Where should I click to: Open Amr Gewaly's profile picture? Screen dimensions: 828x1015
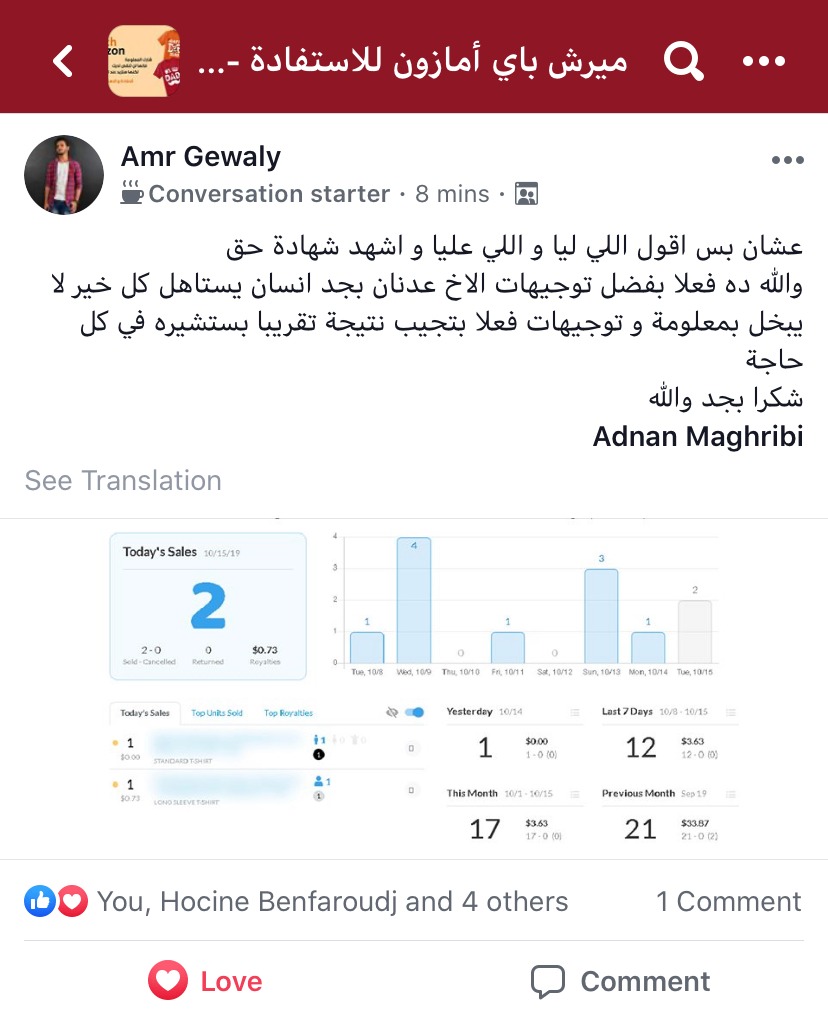tap(64, 175)
